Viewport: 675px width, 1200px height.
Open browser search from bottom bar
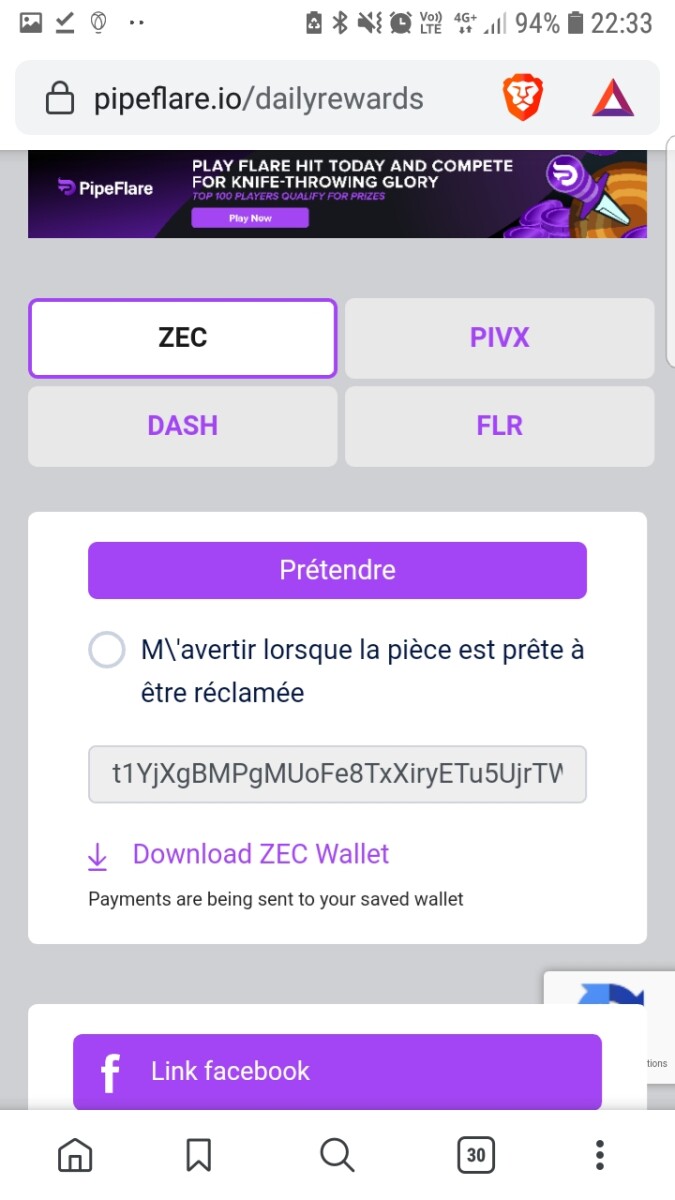337,1156
